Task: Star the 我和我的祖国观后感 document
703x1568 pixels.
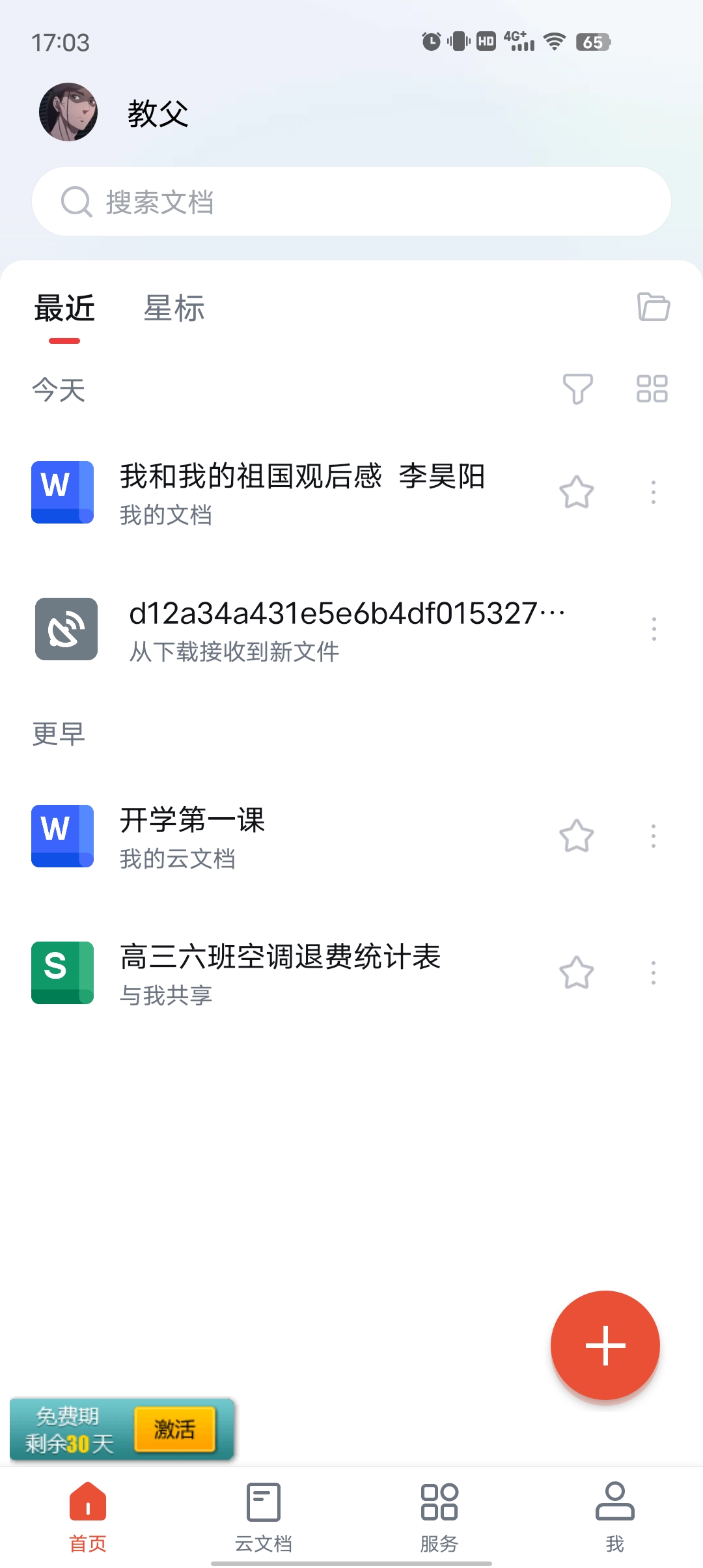Action: (x=576, y=492)
